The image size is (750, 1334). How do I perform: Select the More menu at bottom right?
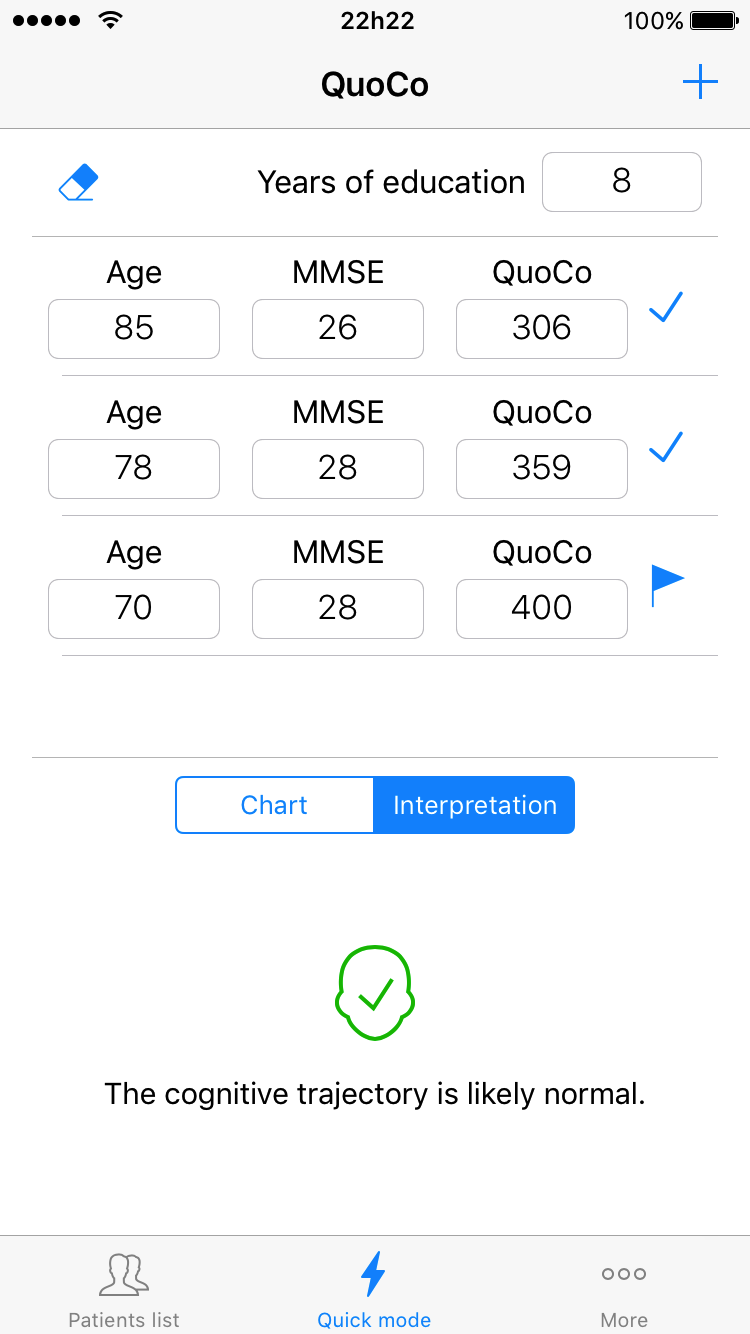pyautogui.click(x=623, y=1290)
